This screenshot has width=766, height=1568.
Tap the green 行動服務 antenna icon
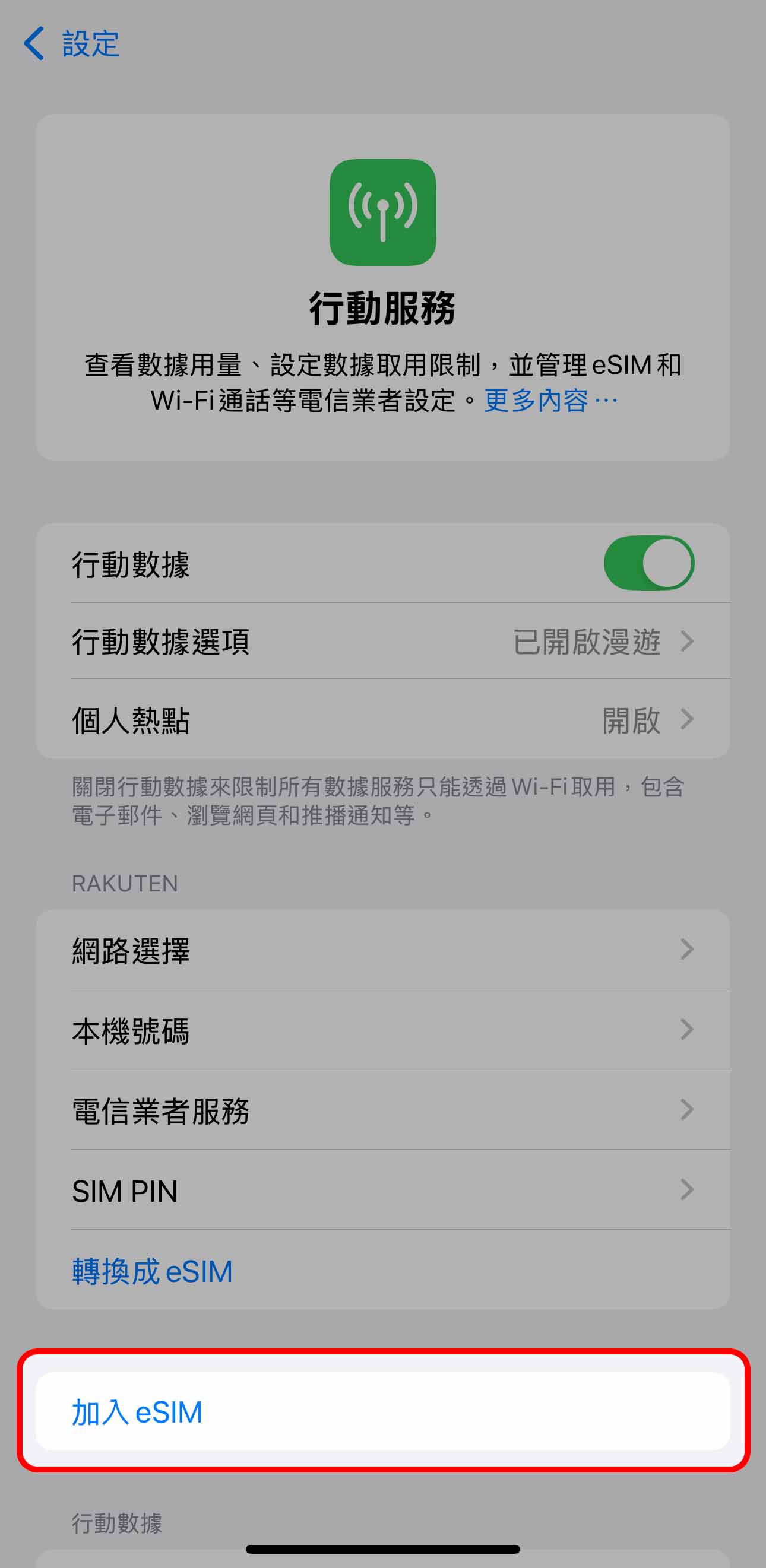coord(382,212)
